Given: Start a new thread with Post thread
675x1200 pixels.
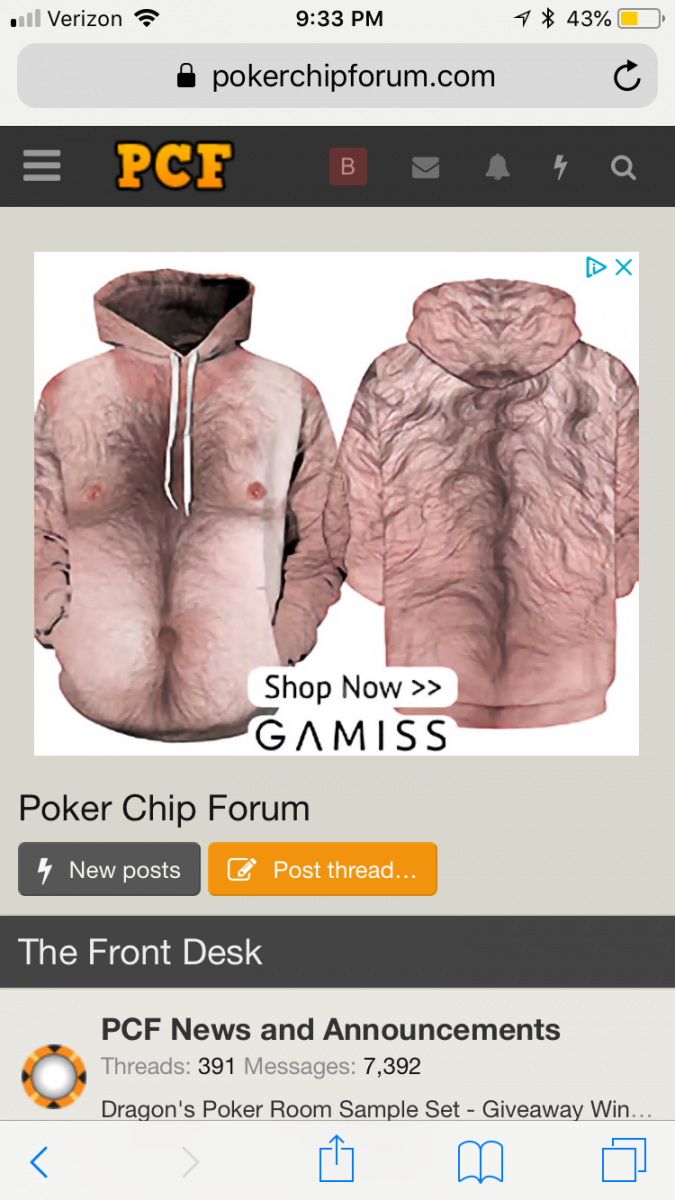Looking at the screenshot, I should [x=322, y=869].
